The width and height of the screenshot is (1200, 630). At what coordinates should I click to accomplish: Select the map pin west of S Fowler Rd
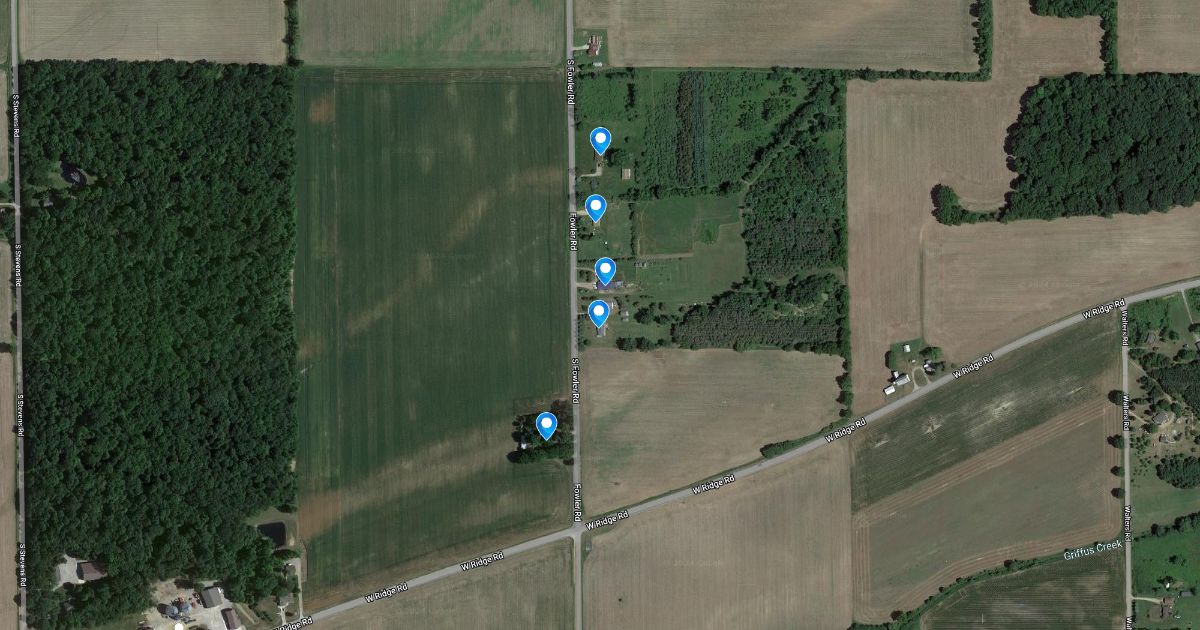[x=546, y=425]
